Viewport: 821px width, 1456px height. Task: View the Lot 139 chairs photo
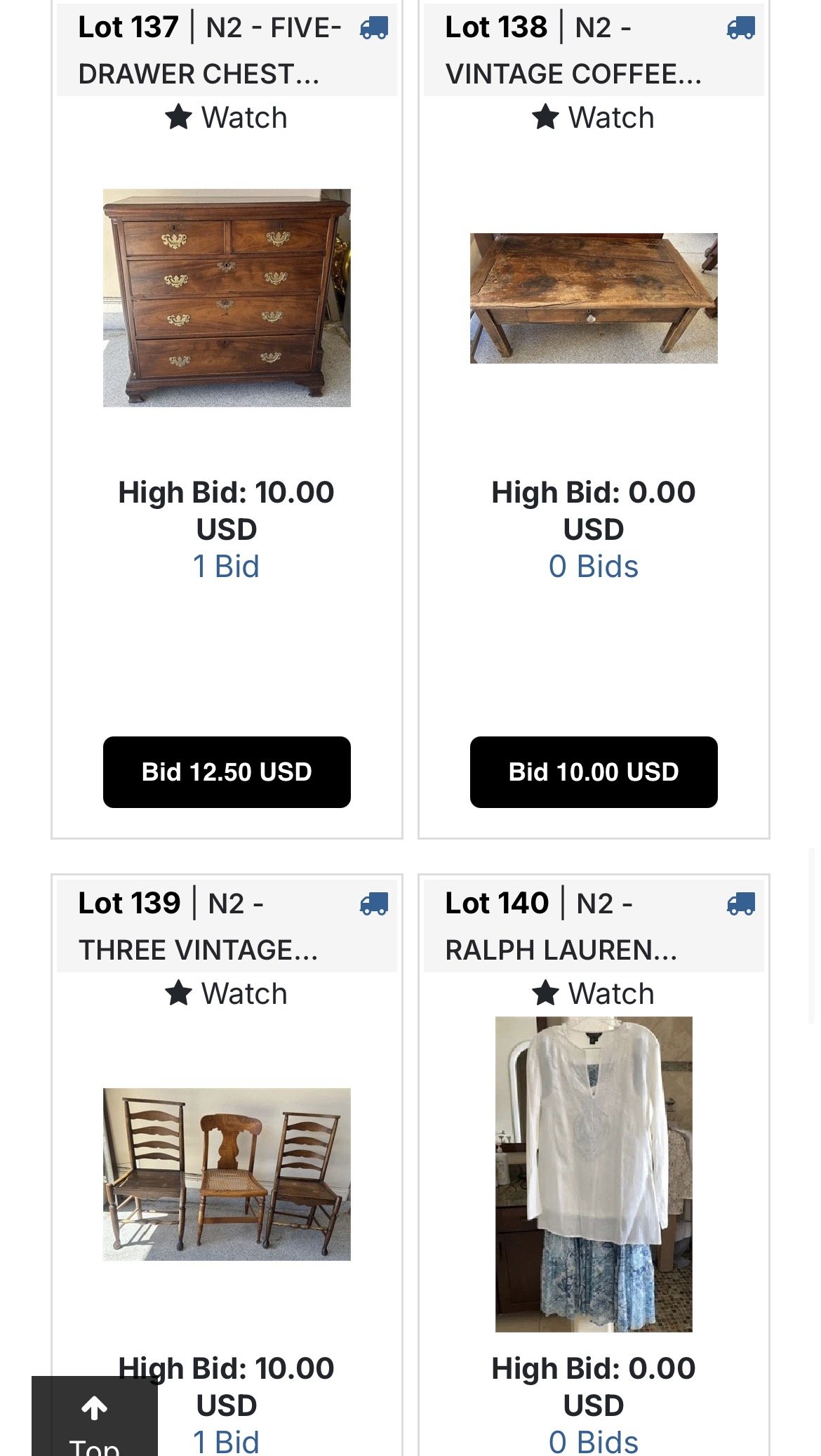227,1174
